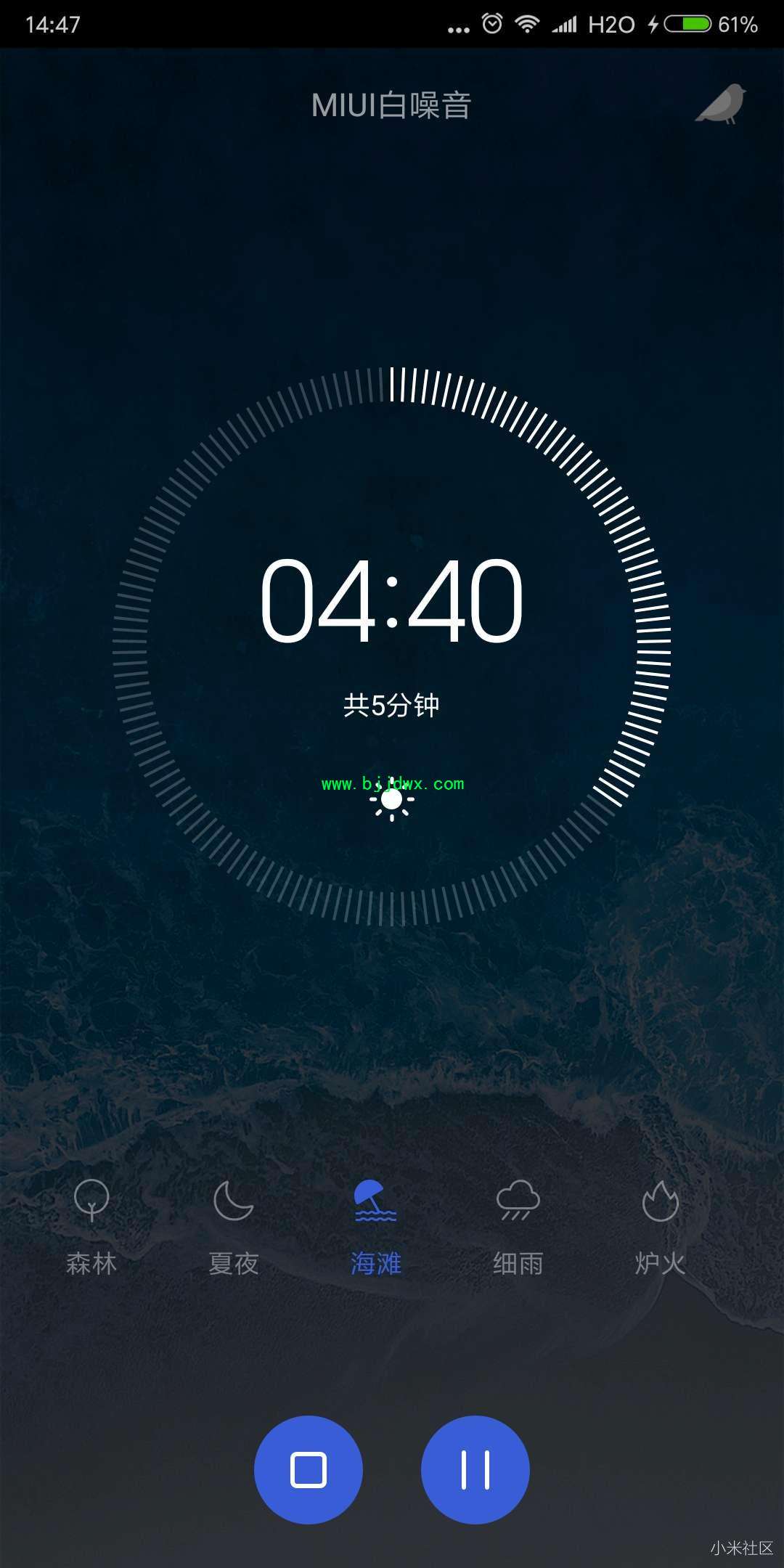Pause the white noise playback
This screenshot has width=784, height=1568.
tap(475, 1470)
